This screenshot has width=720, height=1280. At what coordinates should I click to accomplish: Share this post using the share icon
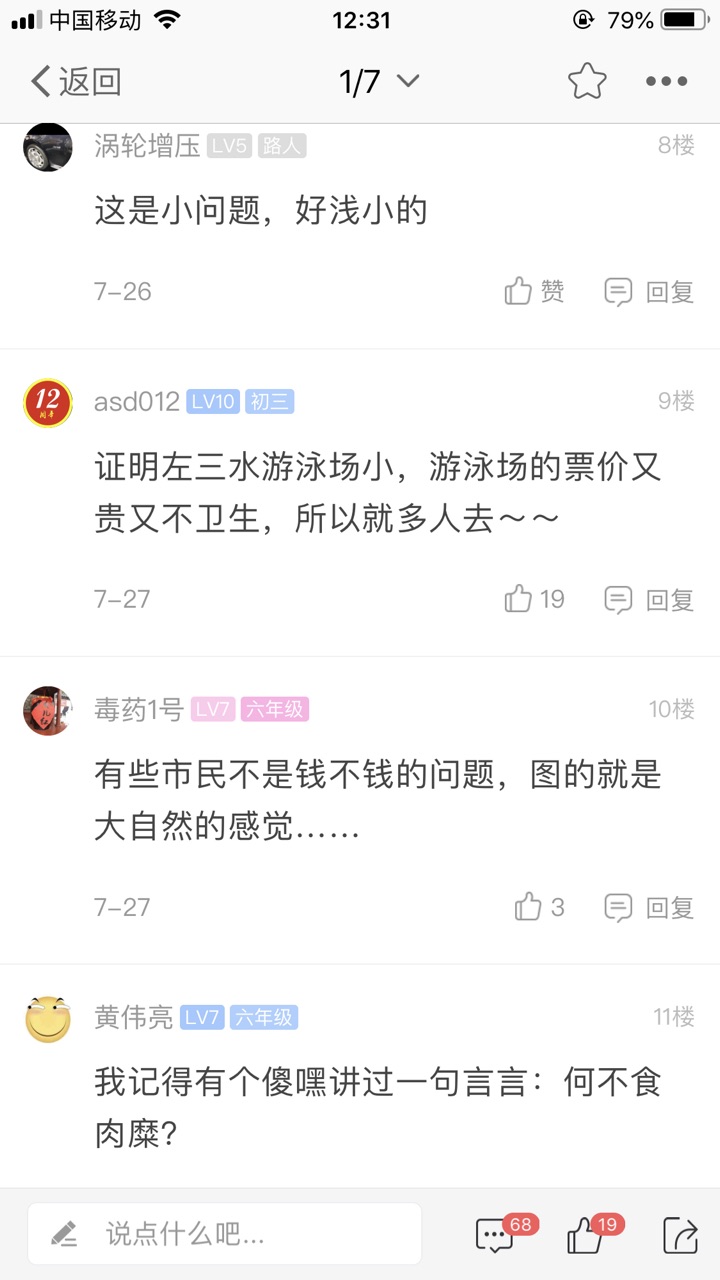(x=680, y=1236)
